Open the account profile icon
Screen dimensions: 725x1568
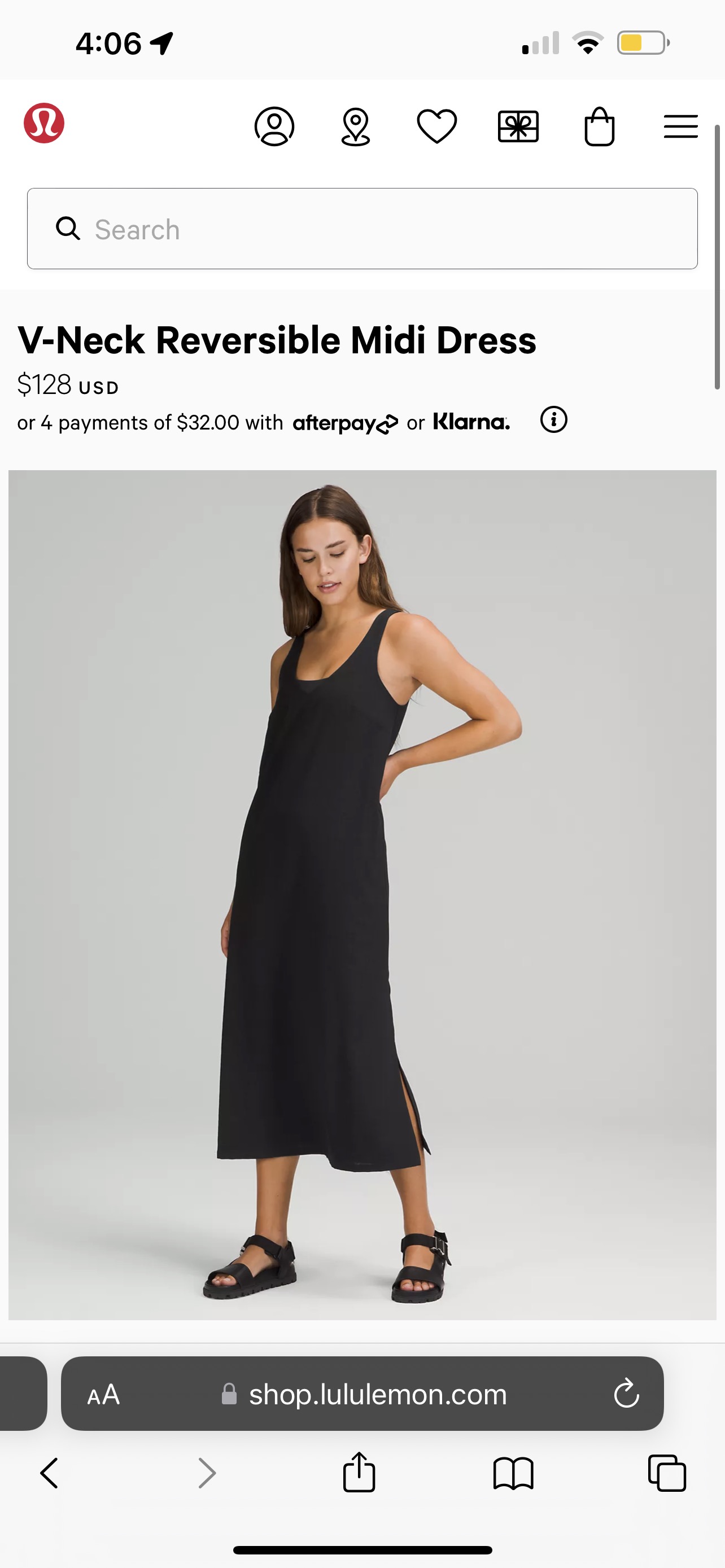(x=274, y=126)
